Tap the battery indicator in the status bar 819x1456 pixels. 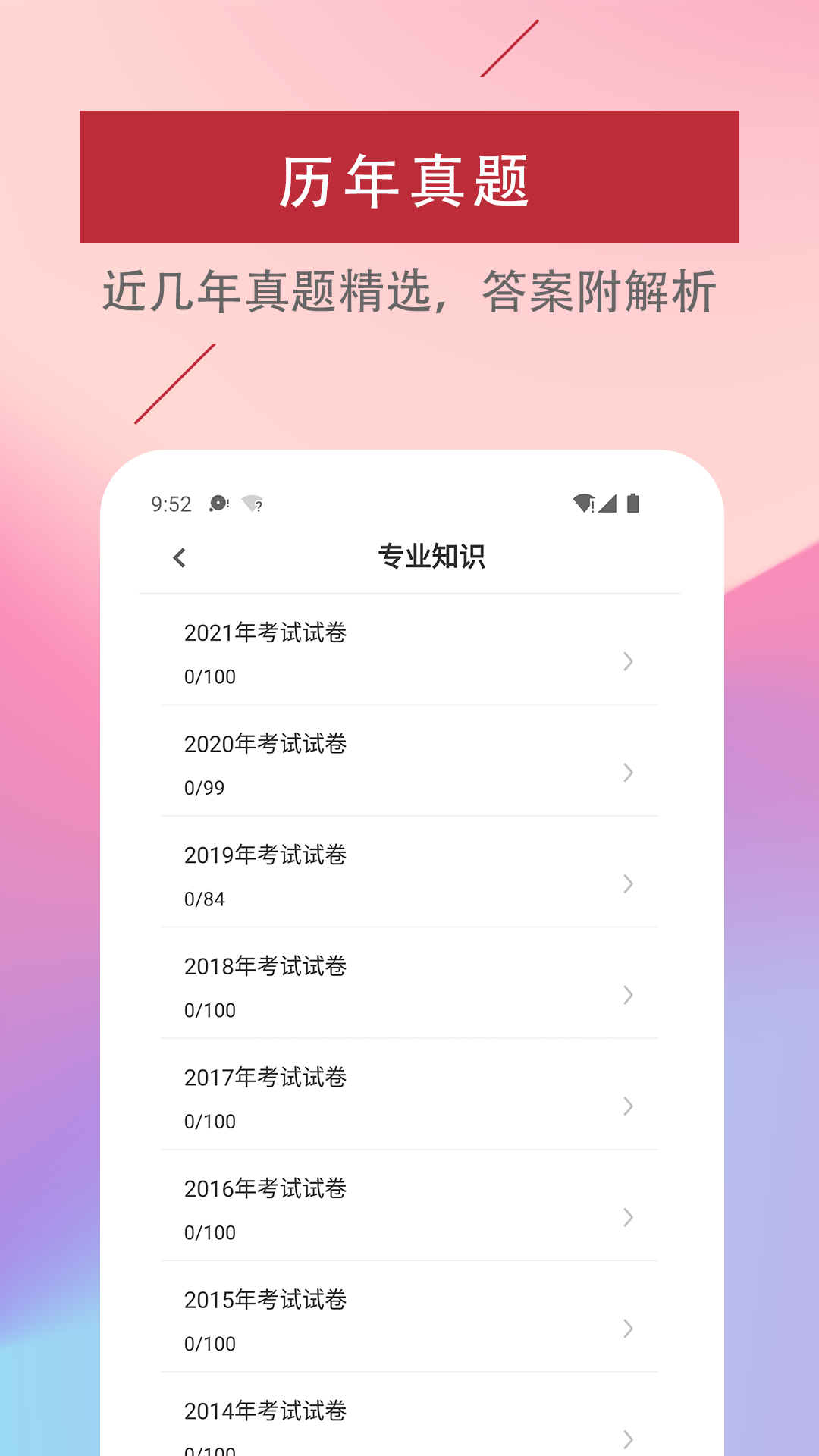634,503
